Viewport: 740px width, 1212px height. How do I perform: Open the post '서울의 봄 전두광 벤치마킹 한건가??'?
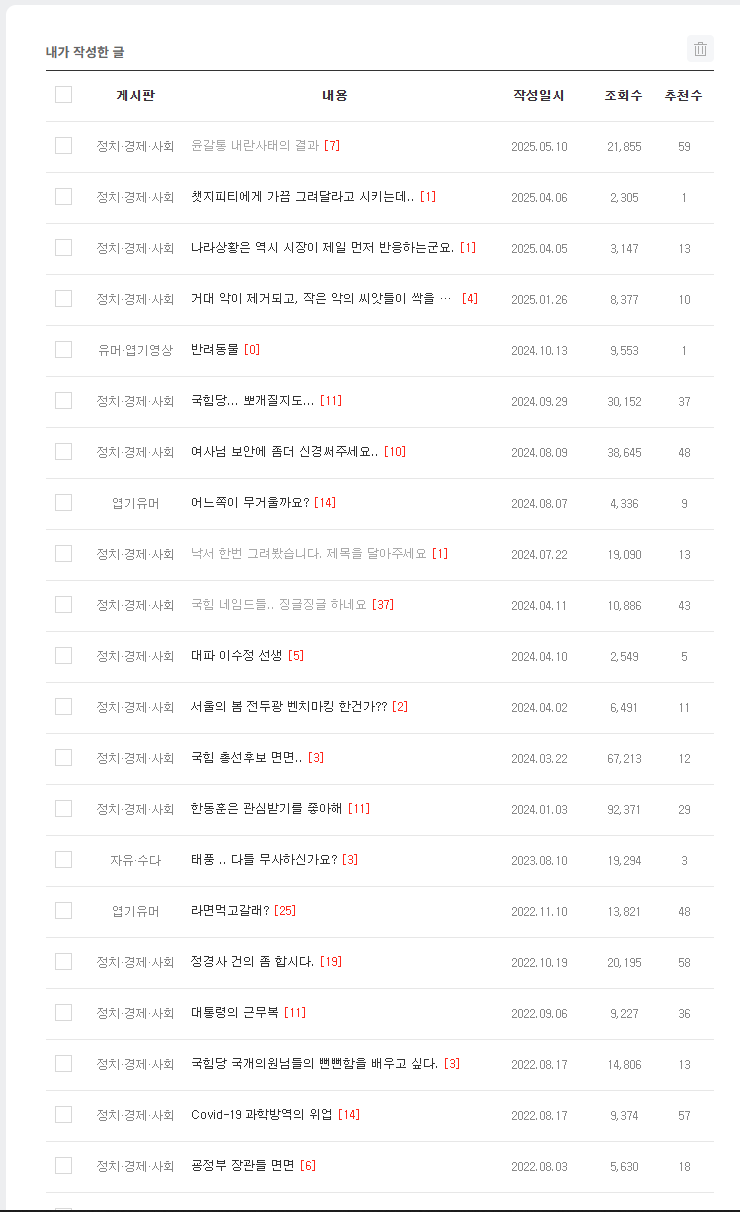(x=289, y=707)
